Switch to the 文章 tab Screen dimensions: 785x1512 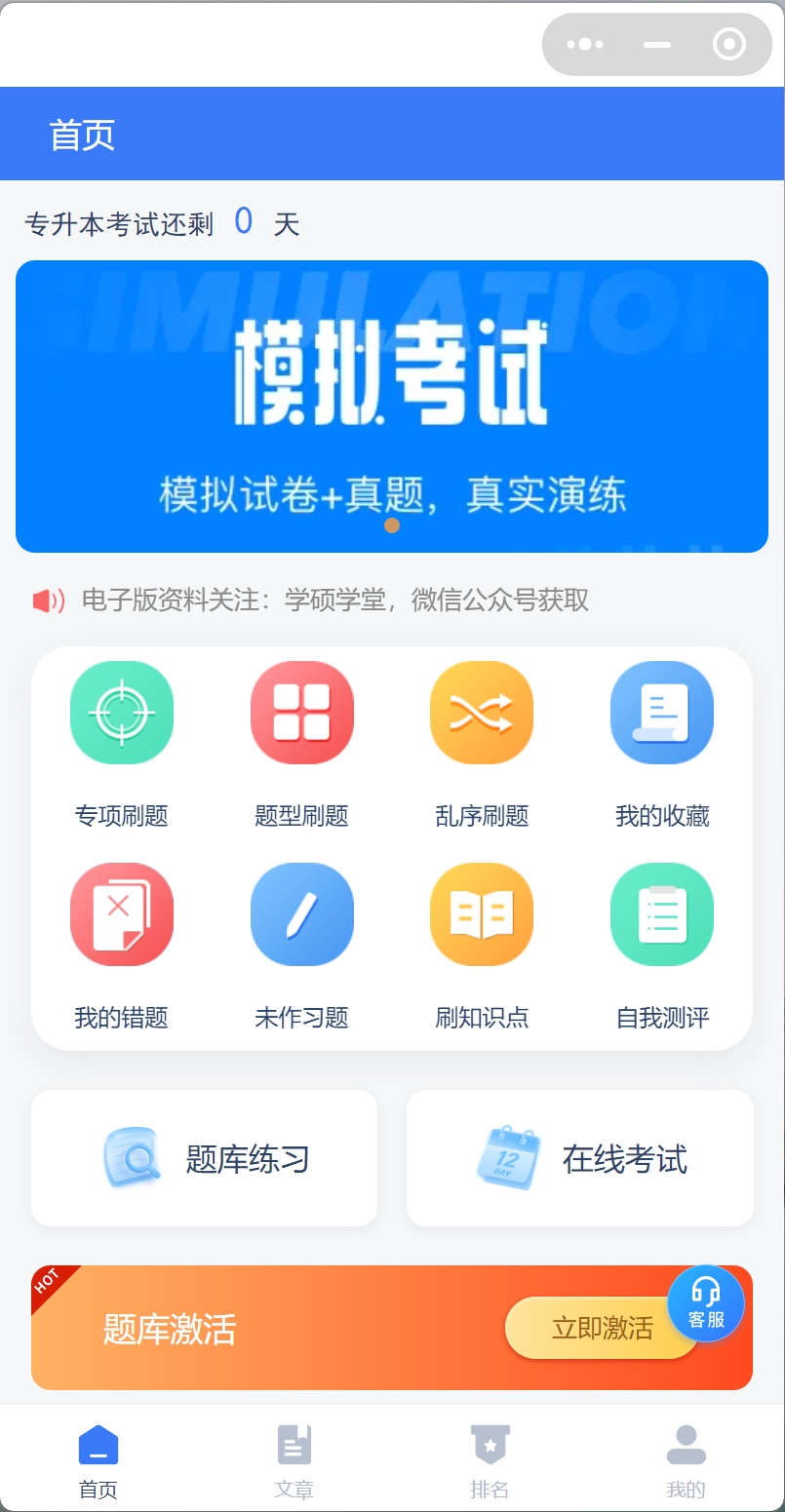pyautogui.click(x=294, y=1460)
